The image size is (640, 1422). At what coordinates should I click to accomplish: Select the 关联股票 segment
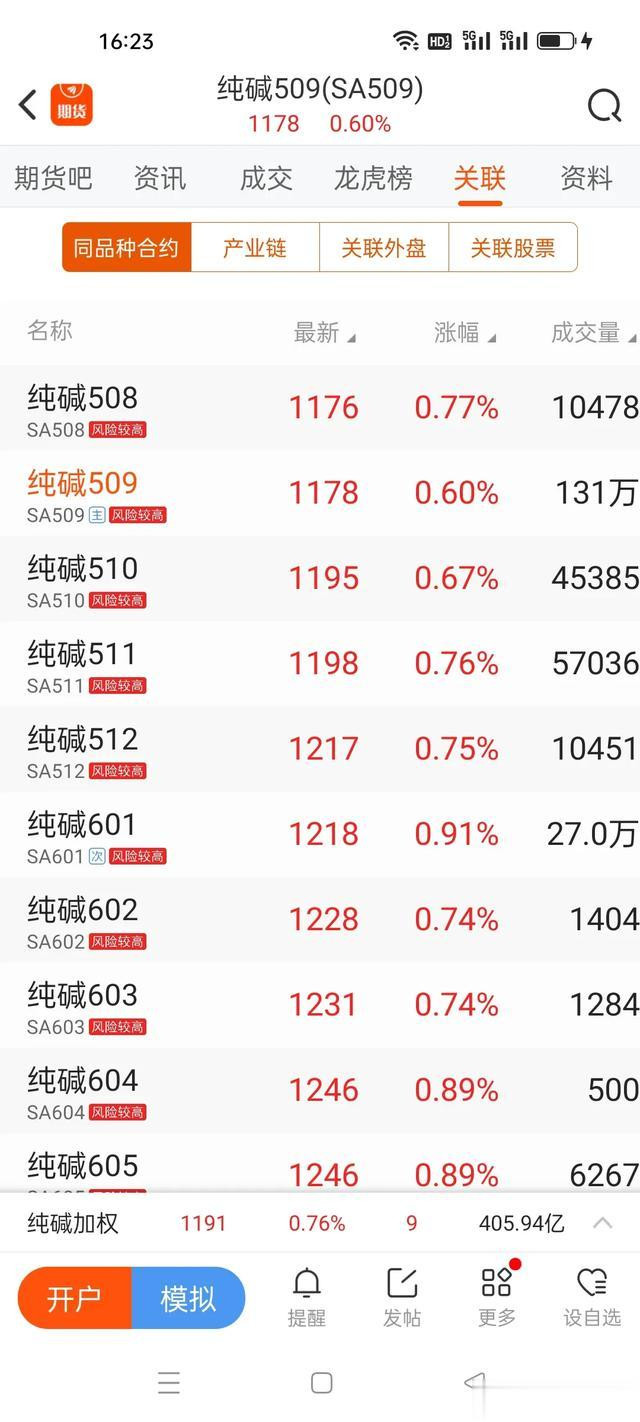(513, 247)
